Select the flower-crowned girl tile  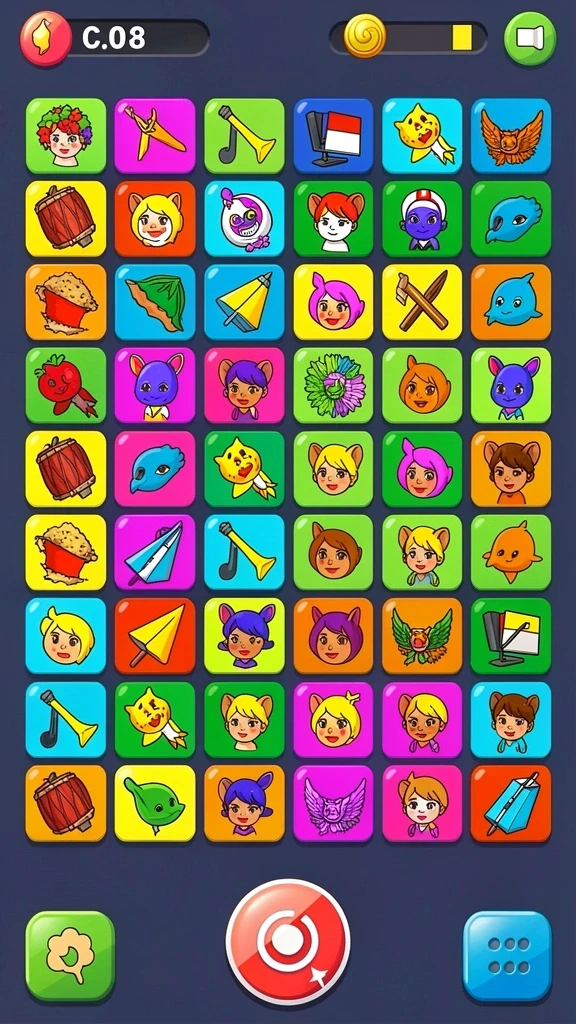[x=65, y=136]
